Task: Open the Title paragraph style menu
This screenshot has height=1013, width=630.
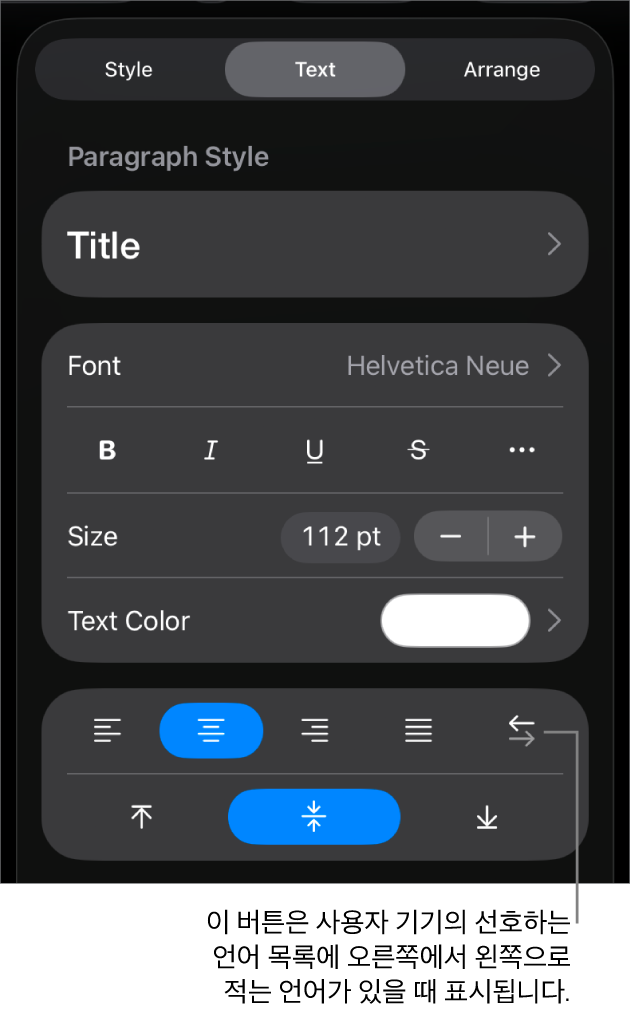Action: 314,245
